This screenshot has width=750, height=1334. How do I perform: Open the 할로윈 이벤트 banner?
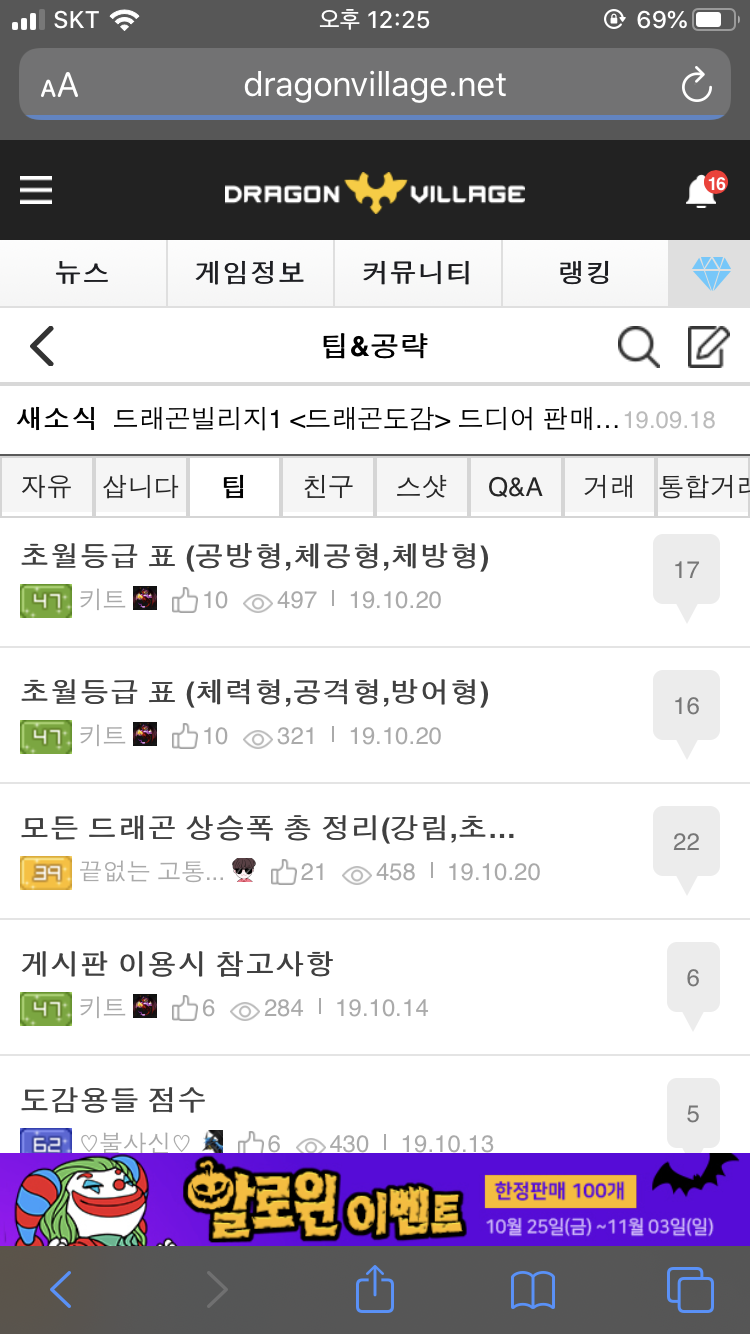[x=375, y=1198]
